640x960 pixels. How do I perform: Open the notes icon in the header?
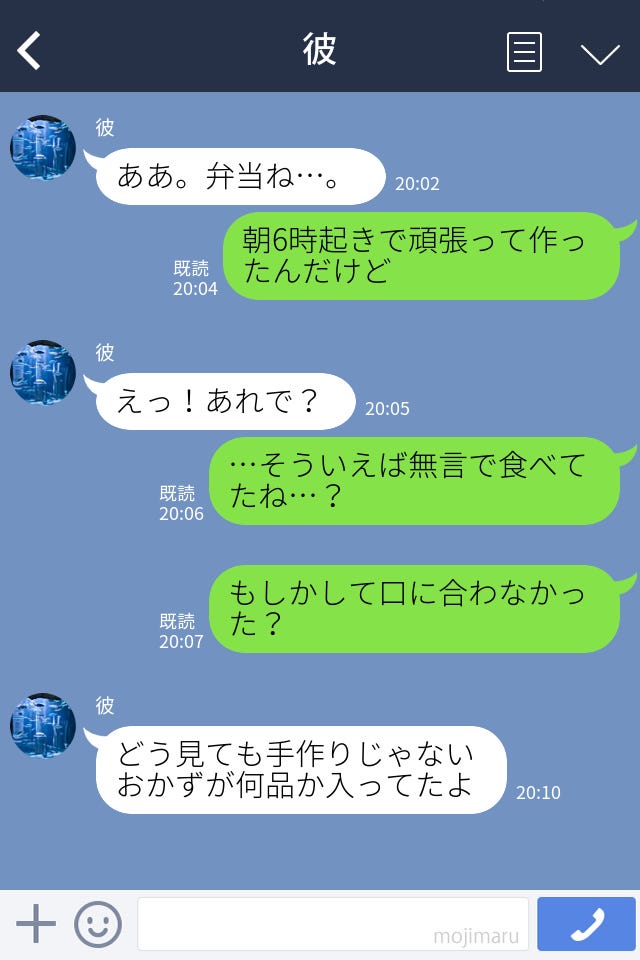524,52
